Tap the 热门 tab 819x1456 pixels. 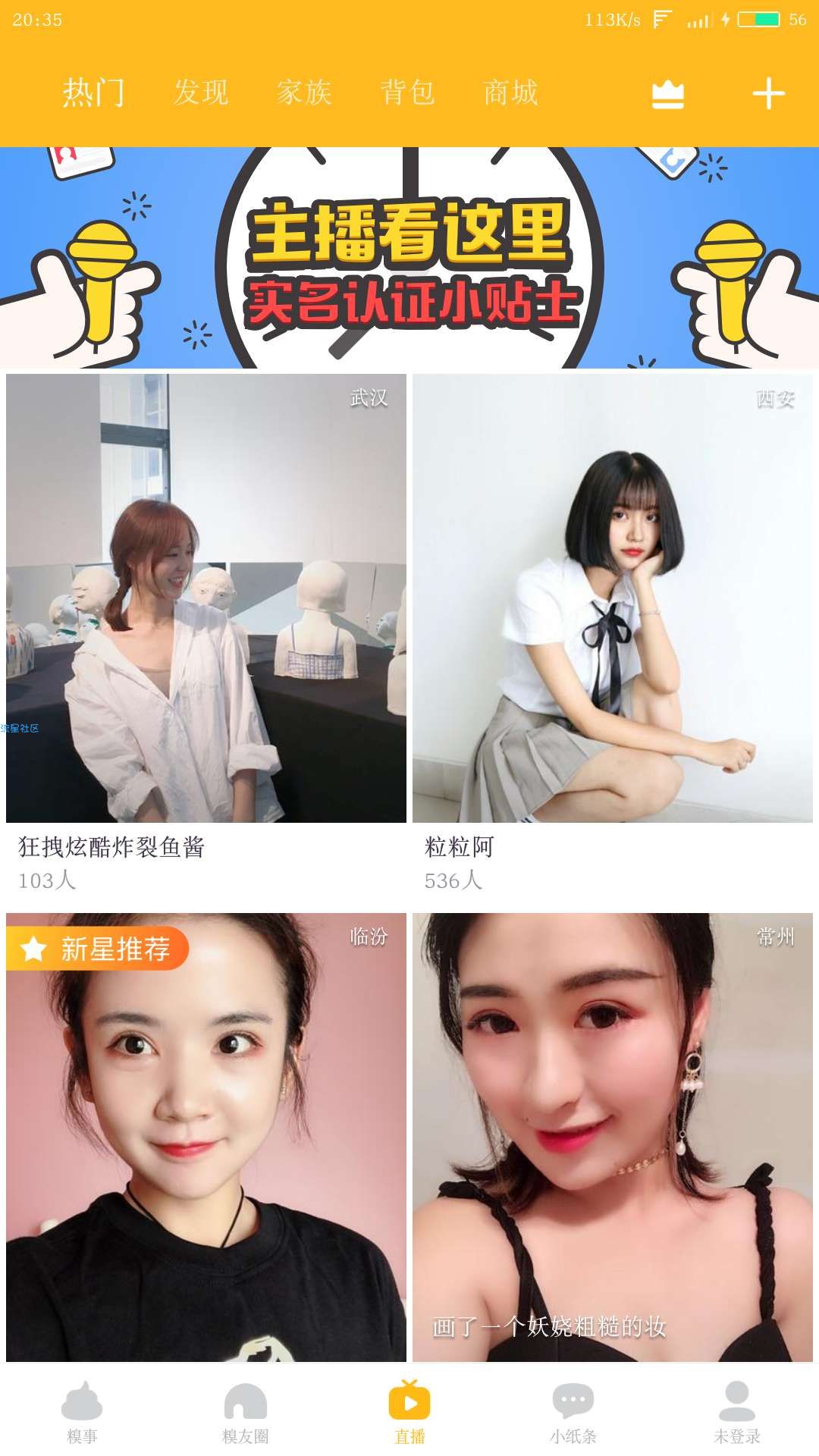[94, 93]
